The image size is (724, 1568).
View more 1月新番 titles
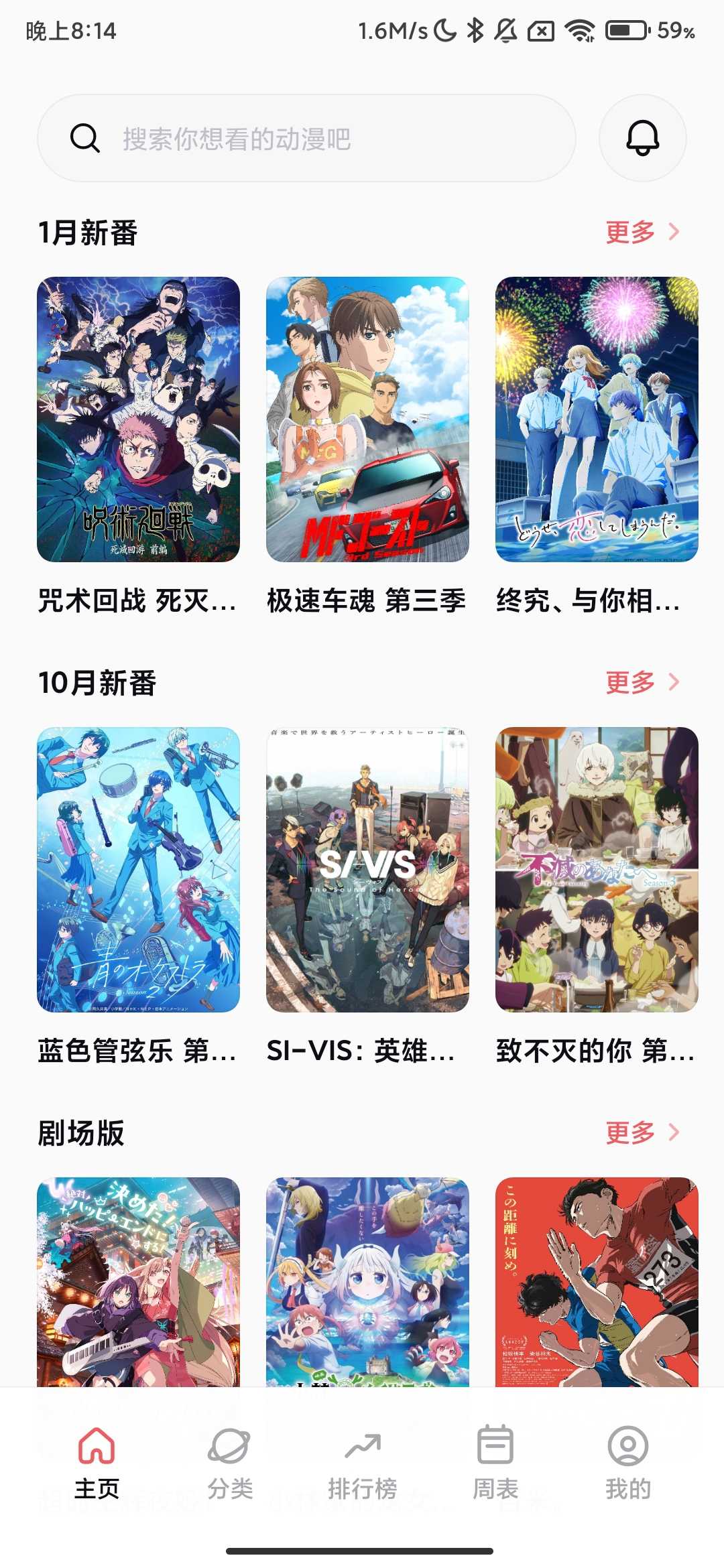pos(642,233)
